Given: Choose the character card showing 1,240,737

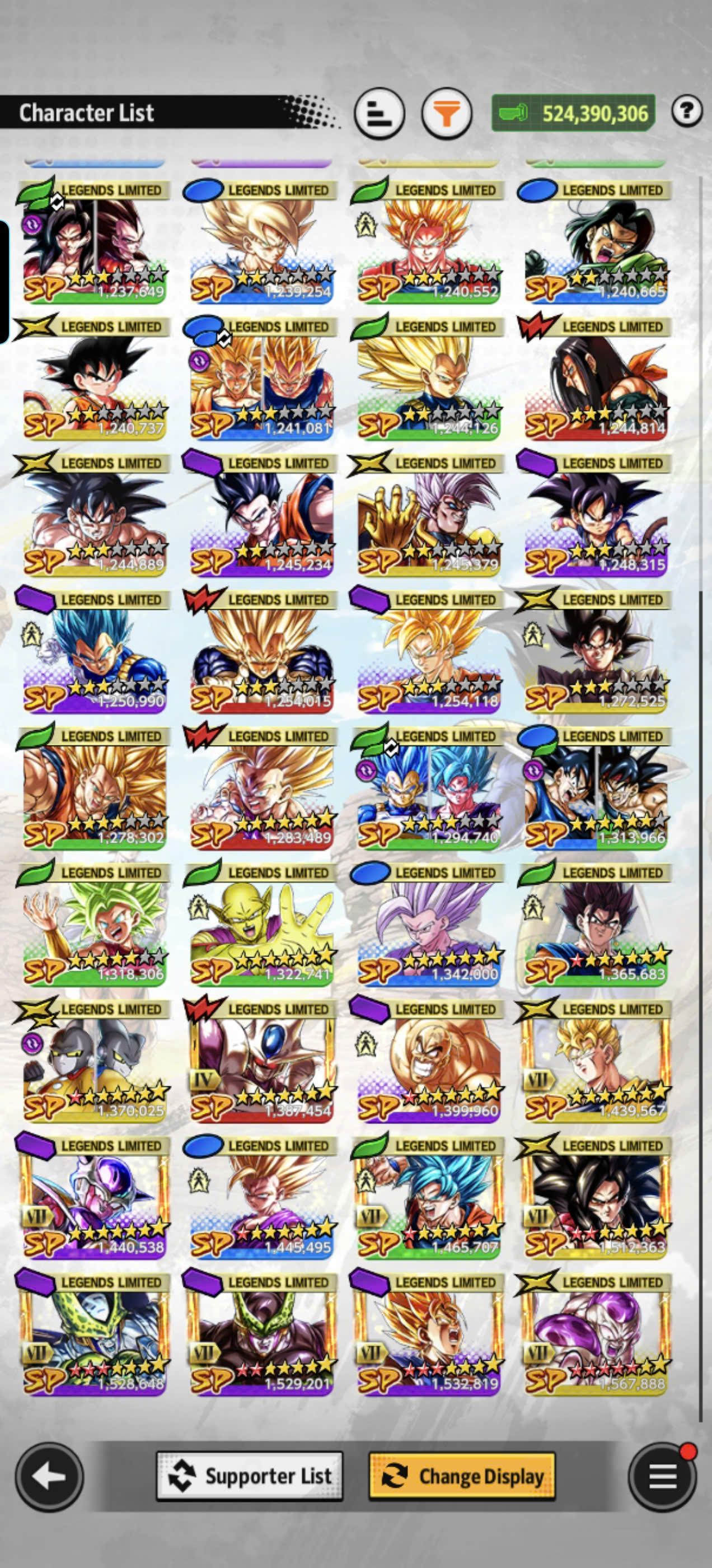Looking at the screenshot, I should point(93,377).
